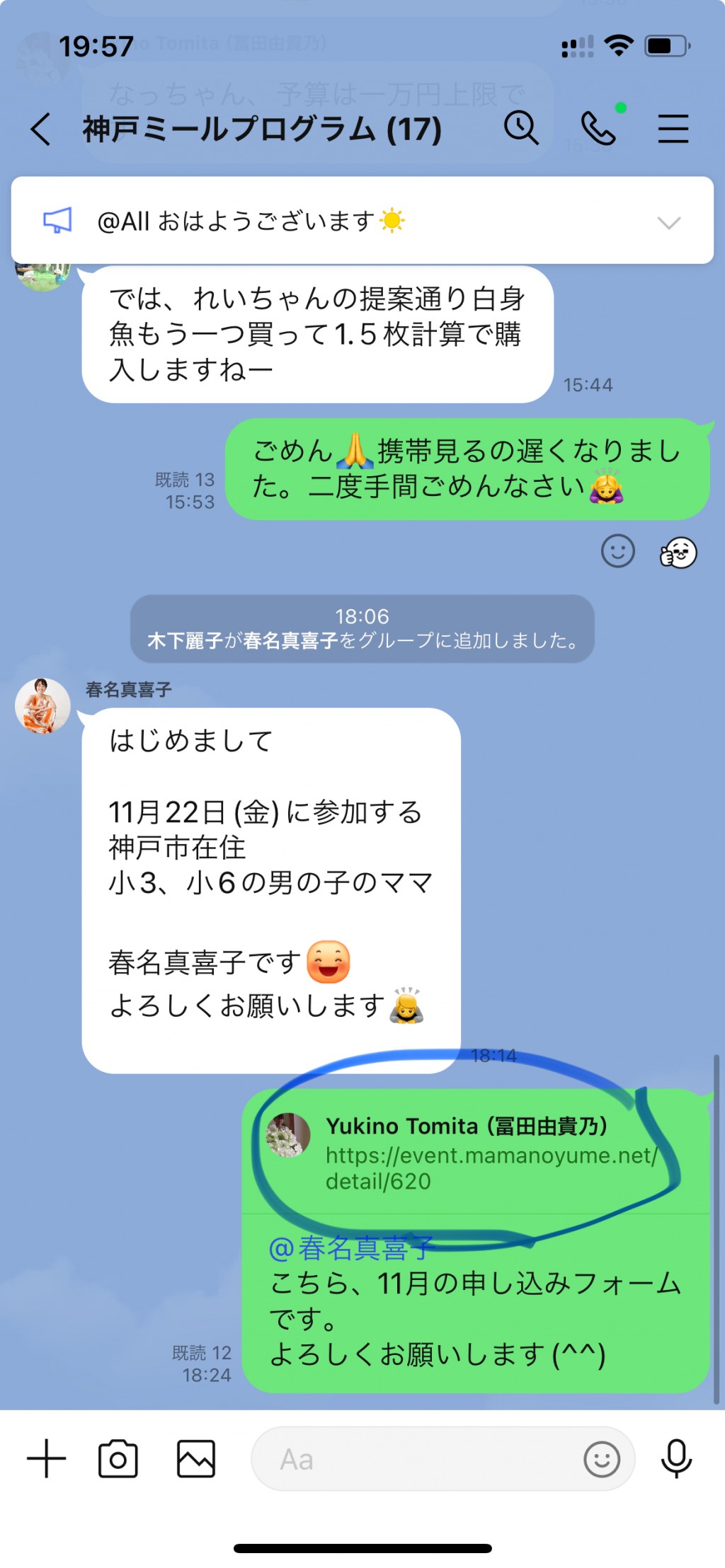
Task: Open the event.mamanoyume.net/detail/620 link
Action: pyautogui.click(x=491, y=1168)
